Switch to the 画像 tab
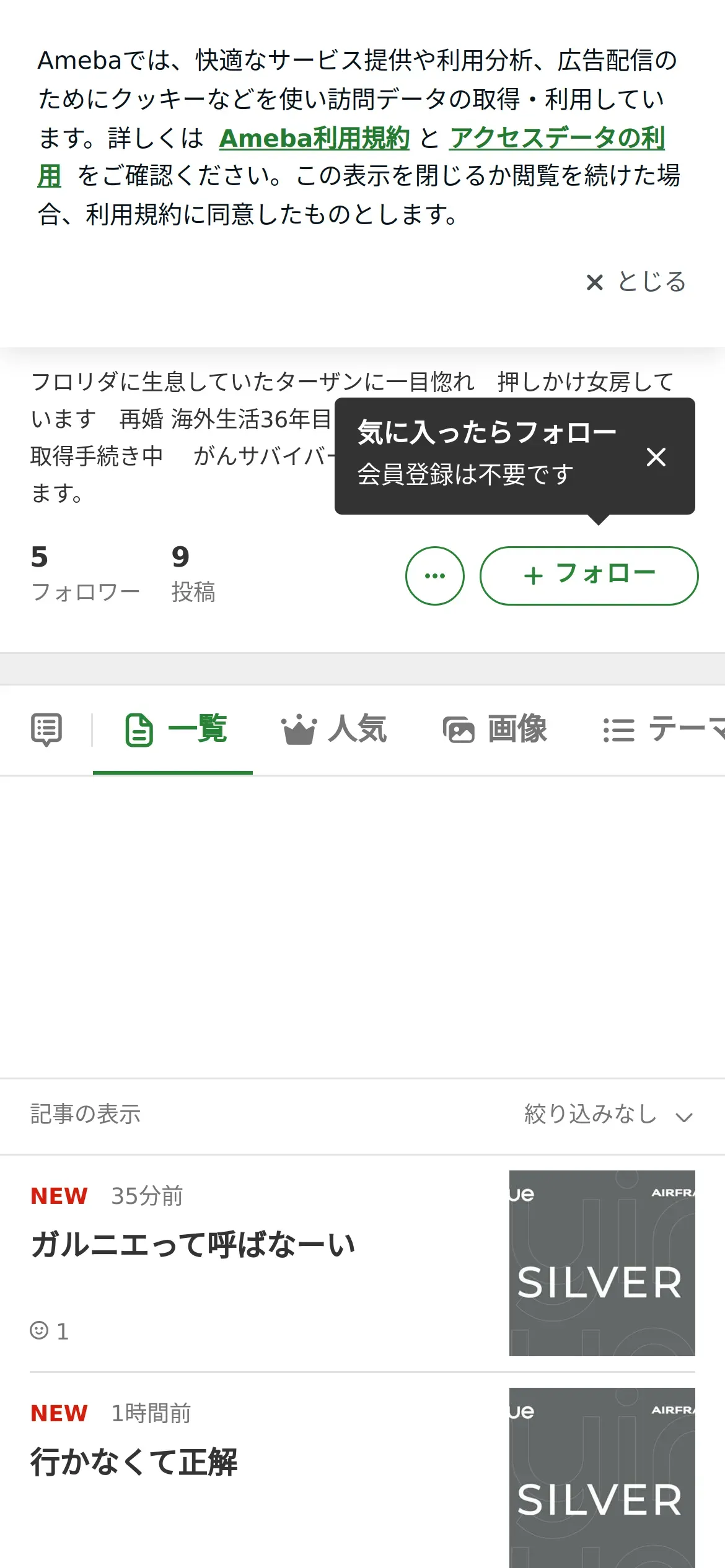725x1568 pixels. pos(494,730)
